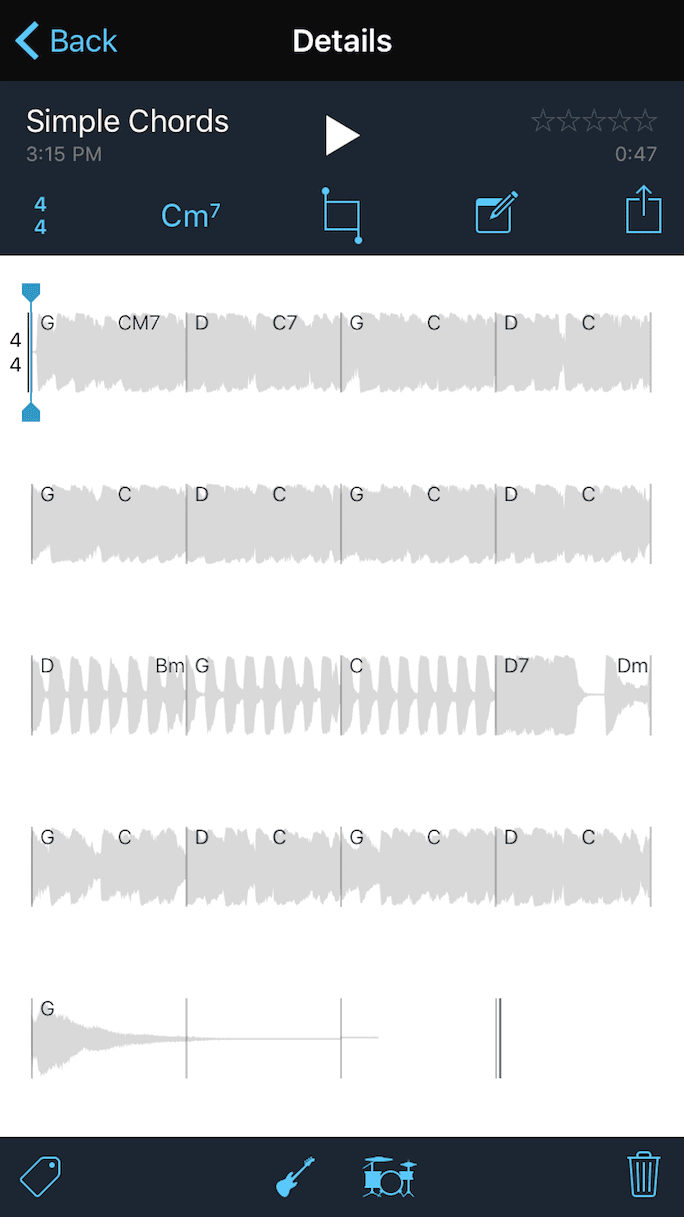
Task: Rate the recording with the stars
Action: (594, 122)
